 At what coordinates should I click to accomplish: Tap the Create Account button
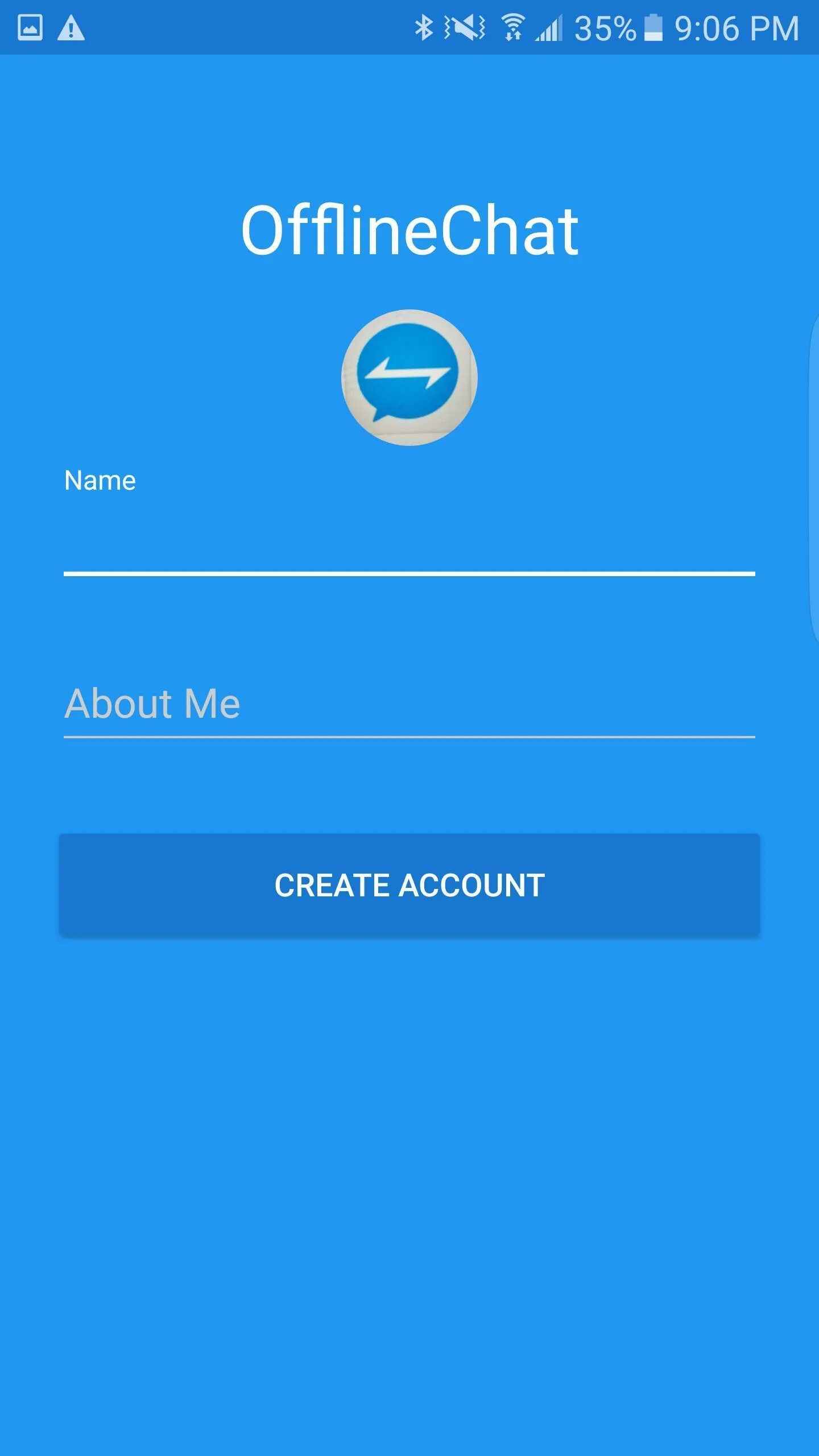[x=409, y=885]
